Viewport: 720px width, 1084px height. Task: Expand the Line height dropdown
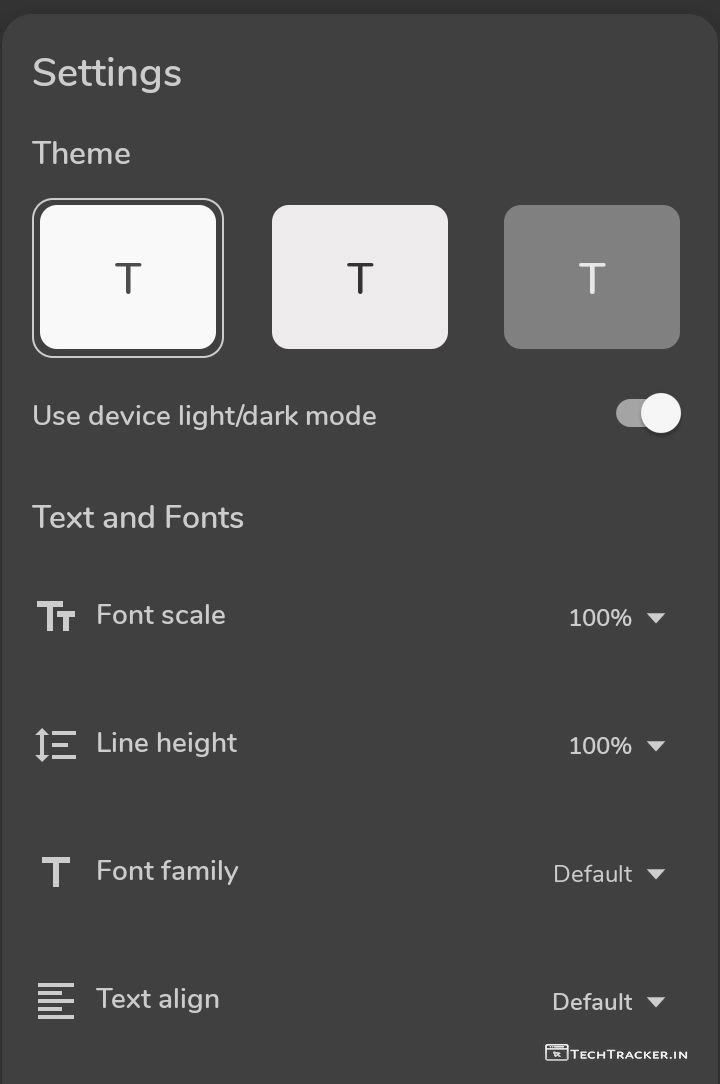click(616, 746)
